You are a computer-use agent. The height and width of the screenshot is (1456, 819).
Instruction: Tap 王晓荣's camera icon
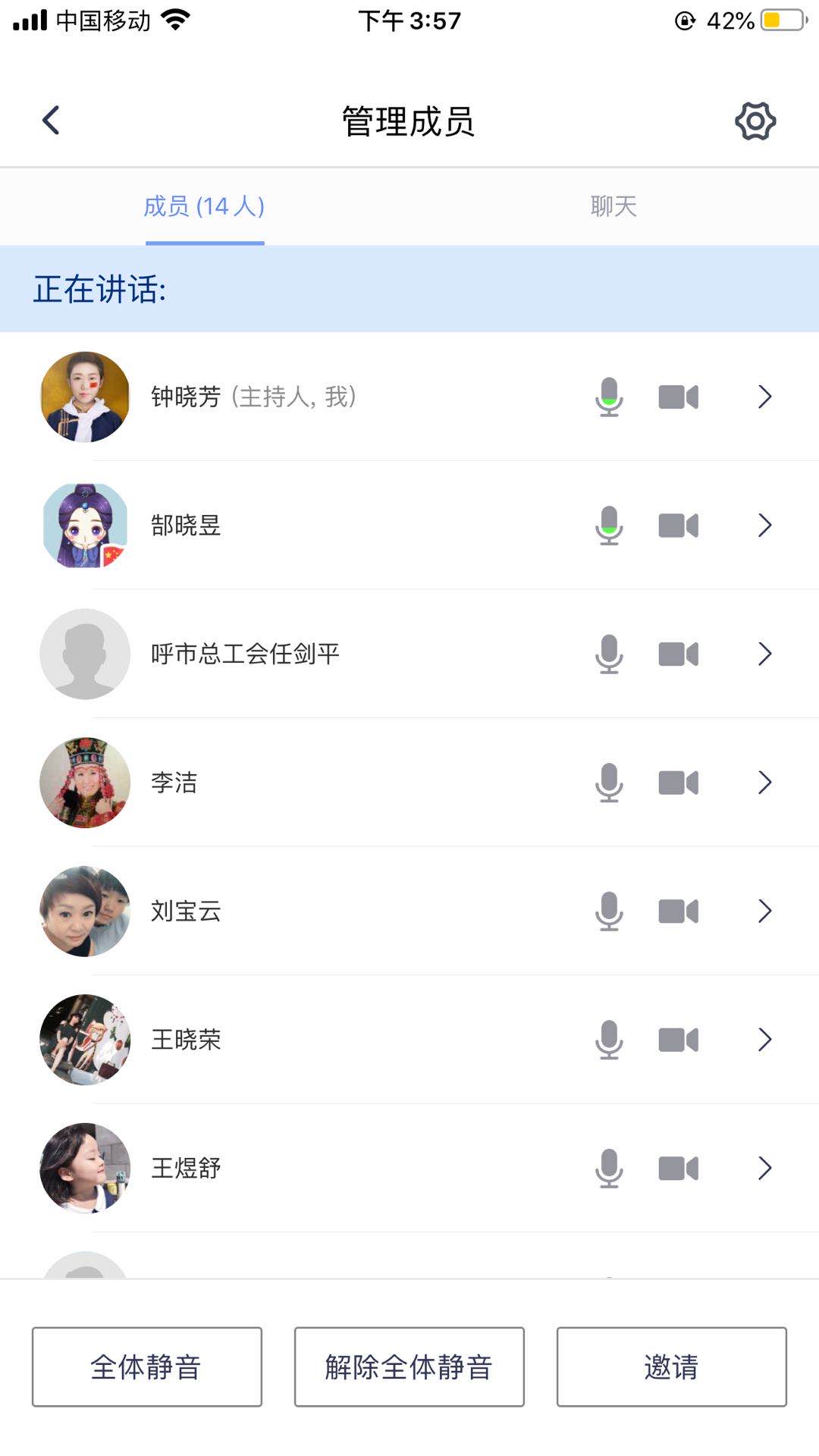[x=678, y=1040]
